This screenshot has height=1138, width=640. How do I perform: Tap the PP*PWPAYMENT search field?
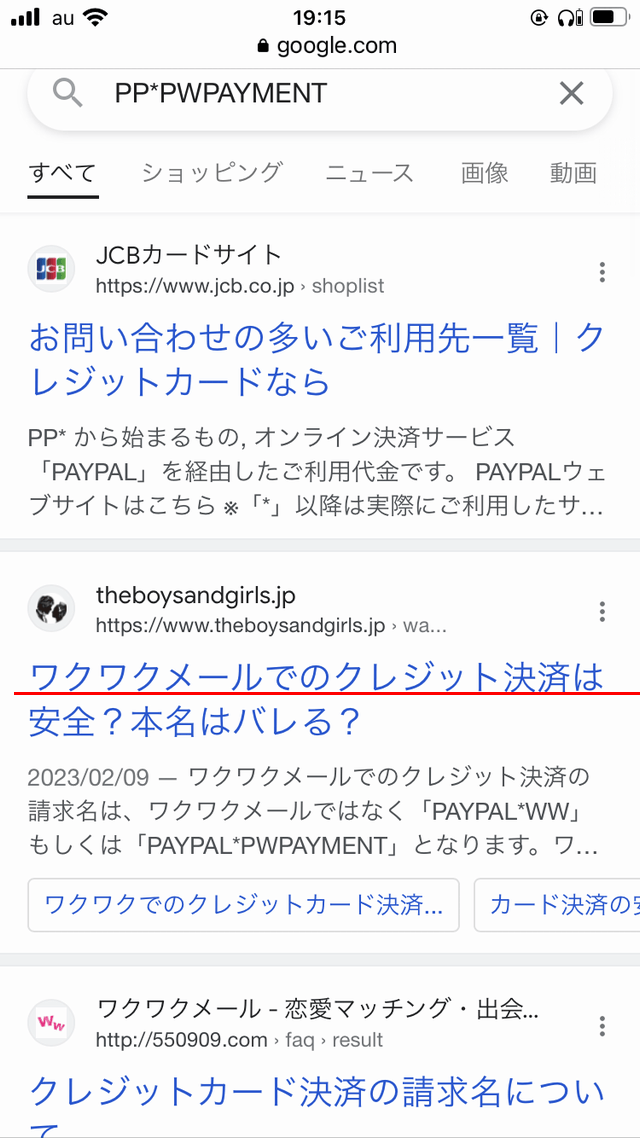[320, 94]
